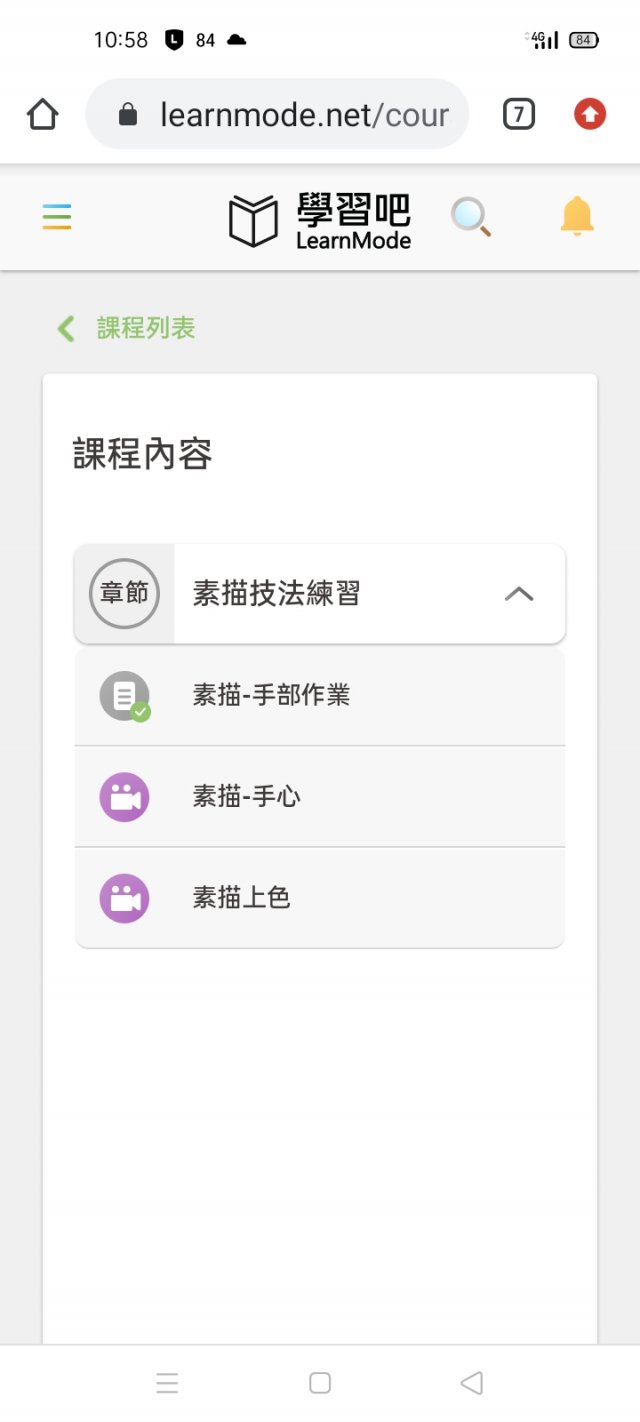Play the 素描-手心 video lesson
The width and height of the screenshot is (640, 1422).
(x=320, y=797)
